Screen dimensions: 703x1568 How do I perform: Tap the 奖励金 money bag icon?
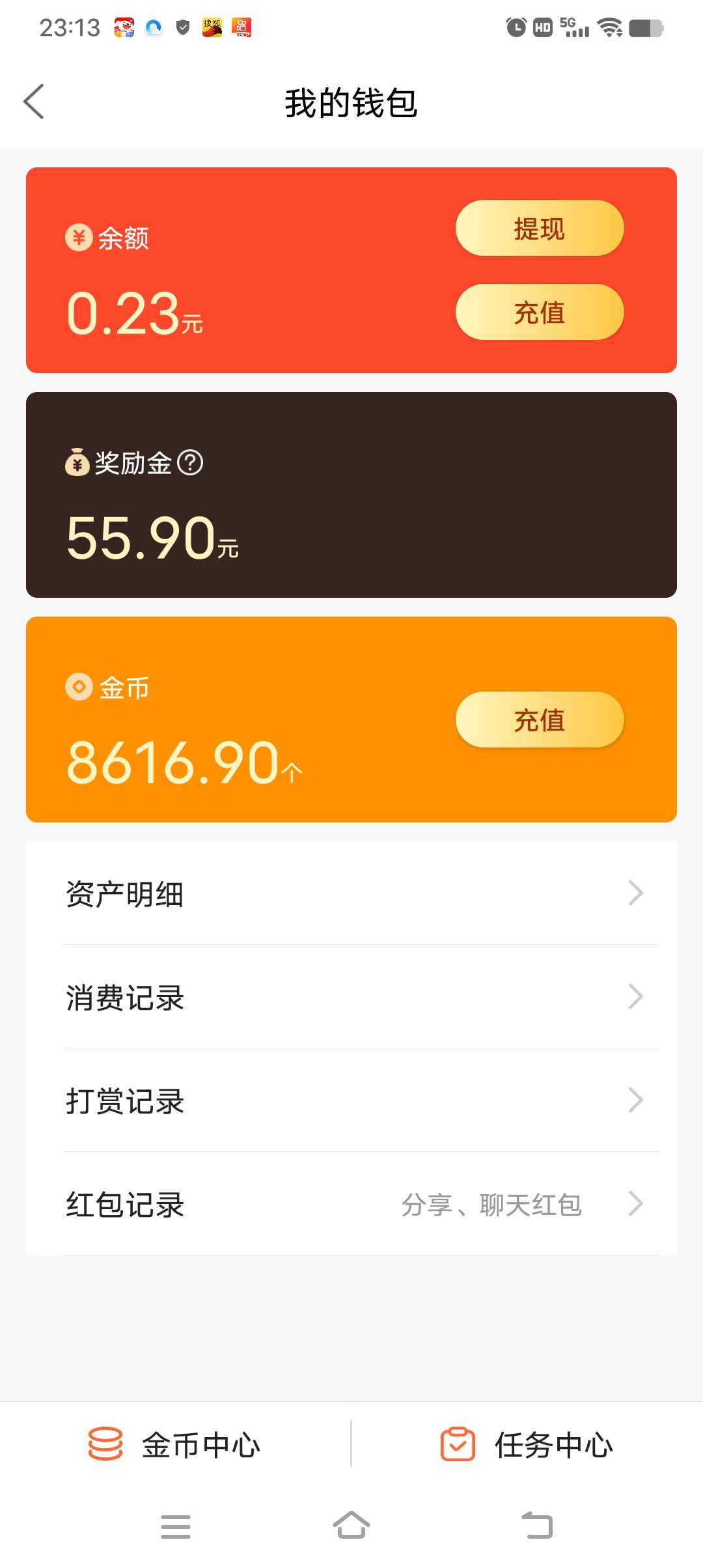pyautogui.click(x=78, y=464)
